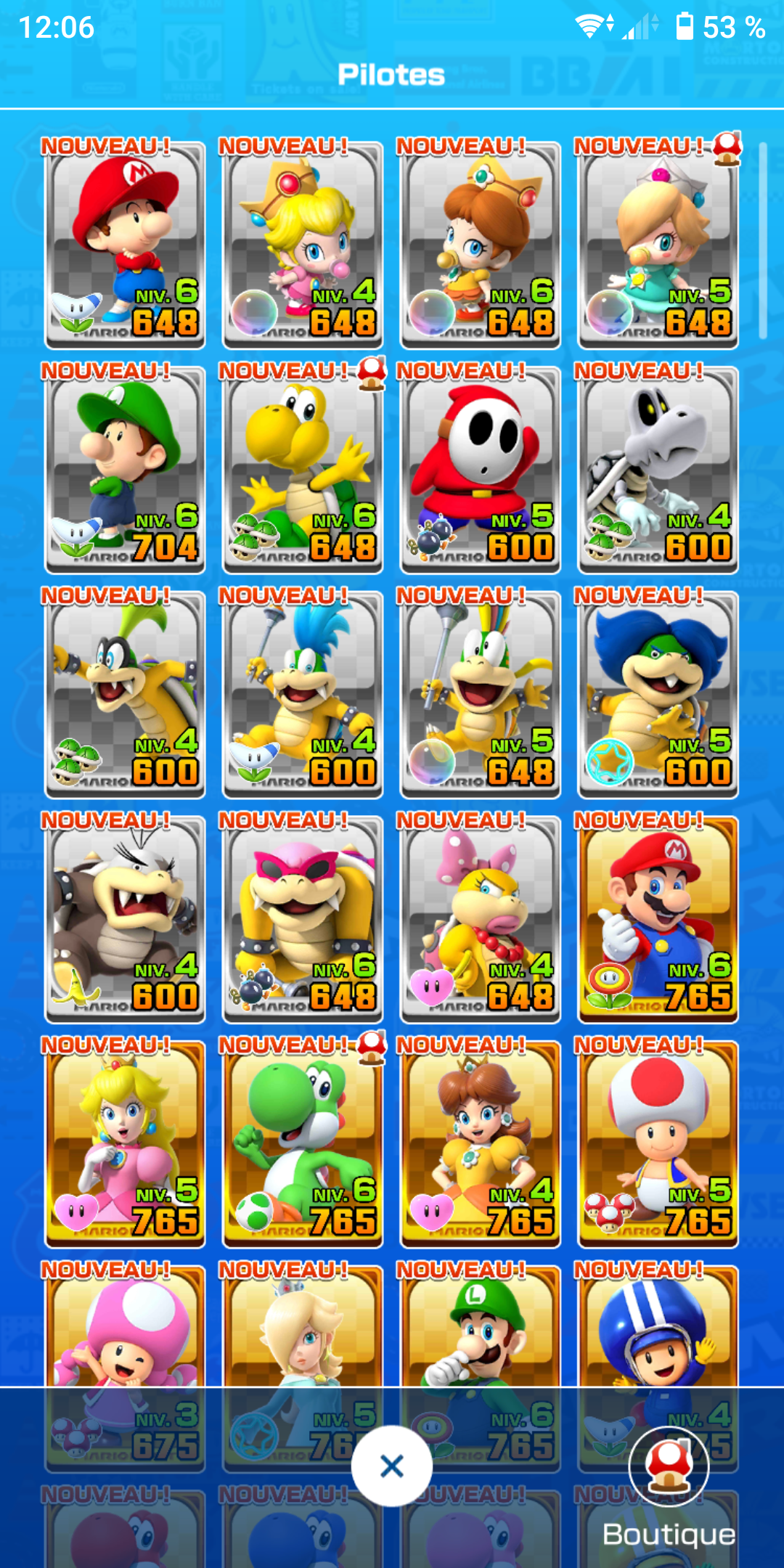View the Yoshi driver card
This screenshot has height=1568, width=784.
[303, 1145]
